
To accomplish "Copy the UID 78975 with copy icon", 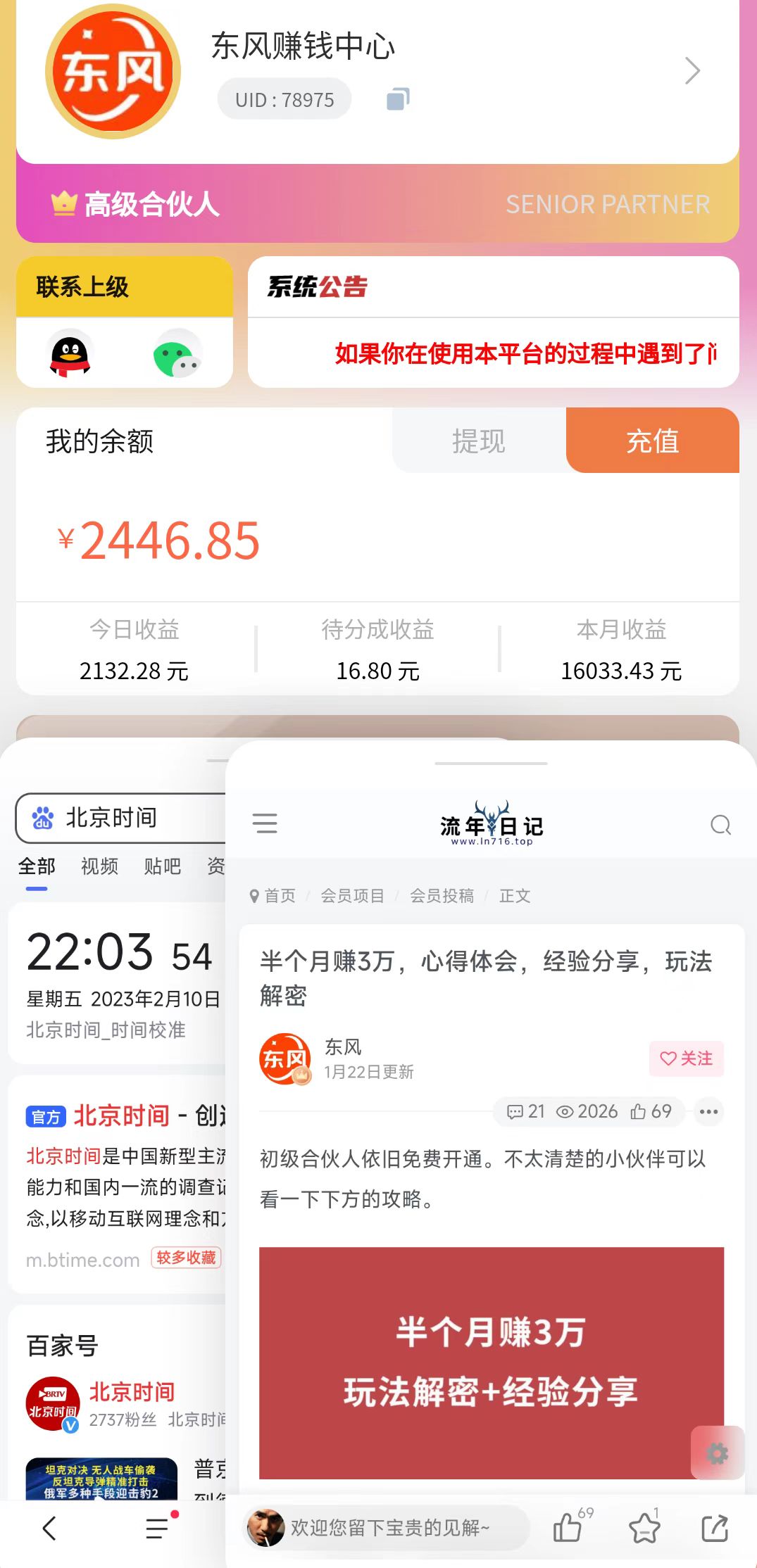I will pos(396,99).
